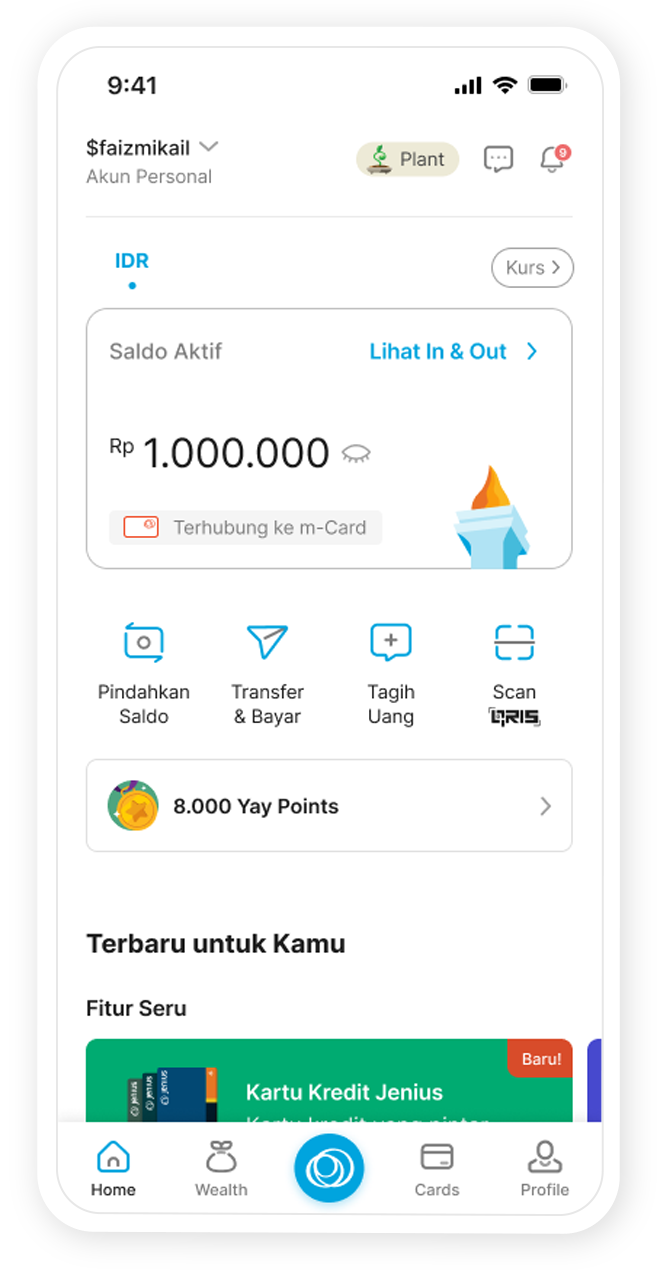Open Pindahkan Saldo
The width and height of the screenshot is (667, 1270).
coord(144,667)
